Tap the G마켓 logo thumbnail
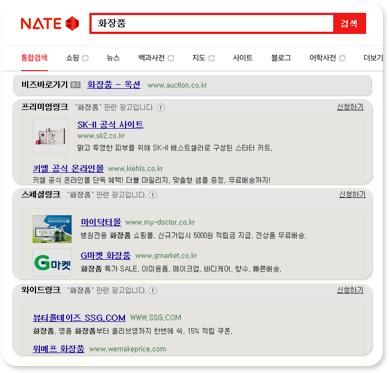389x373 pixels. 52,262
